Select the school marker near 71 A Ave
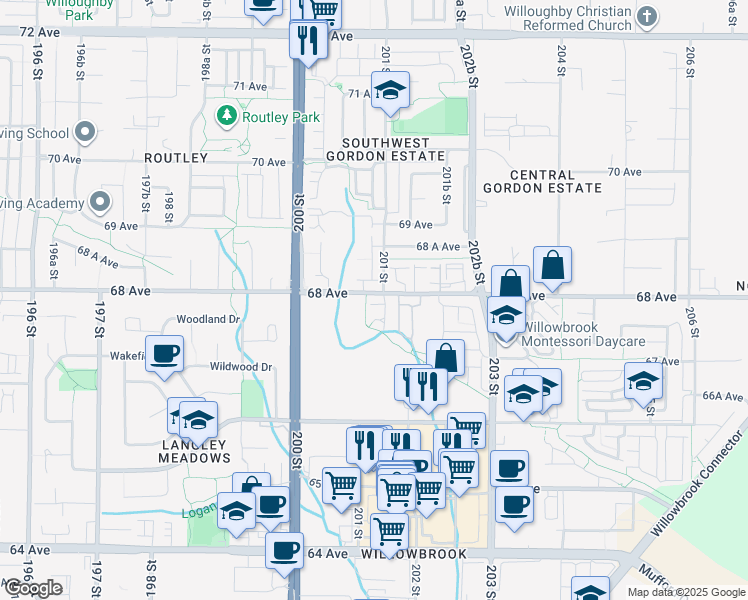 [390, 90]
